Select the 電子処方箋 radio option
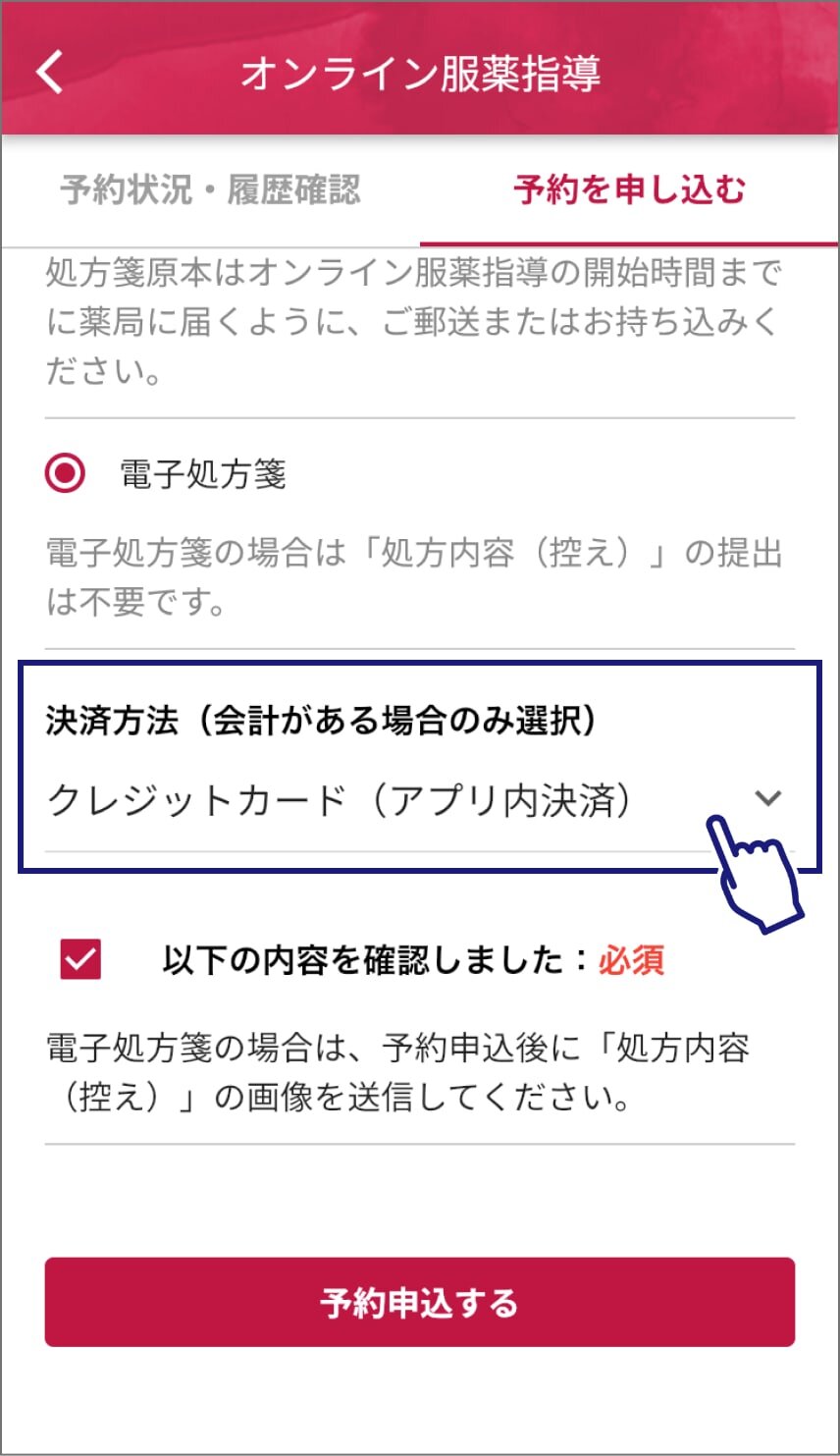Image resolution: width=840 pixels, height=1456 pixels. click(x=66, y=474)
